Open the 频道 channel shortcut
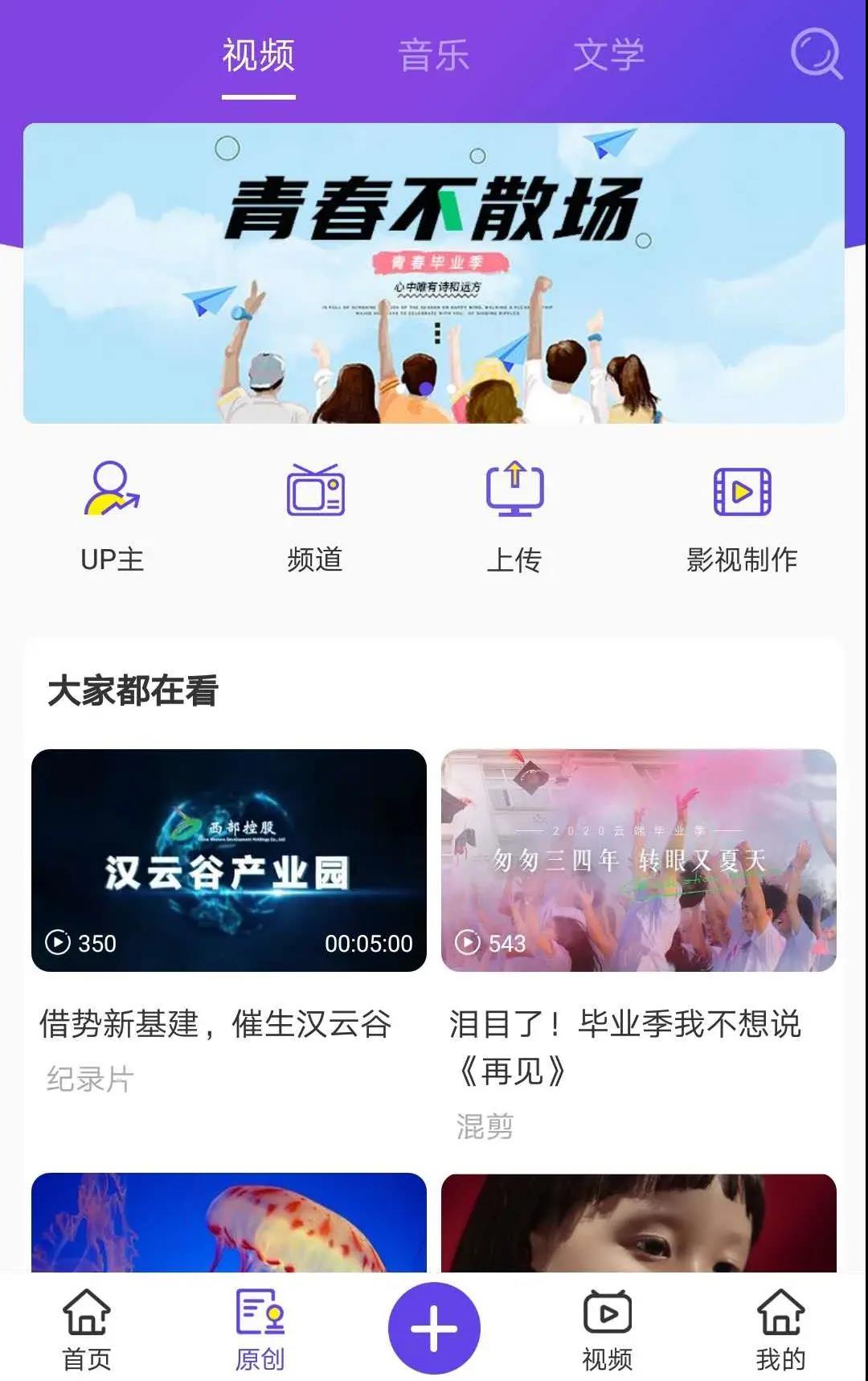The width and height of the screenshot is (868, 1381). pos(315,516)
